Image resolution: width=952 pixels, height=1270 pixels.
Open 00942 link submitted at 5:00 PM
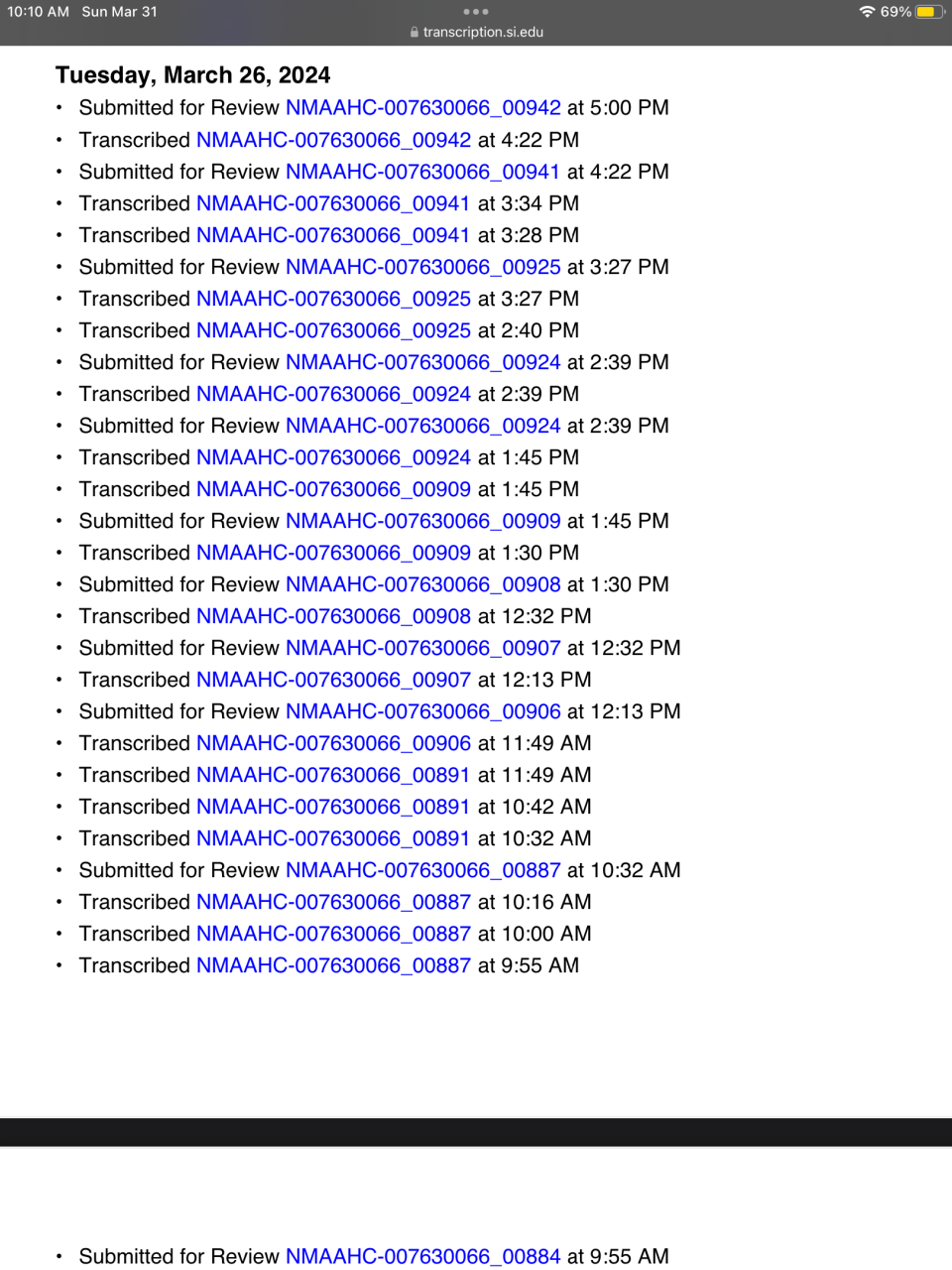pyautogui.click(x=422, y=107)
